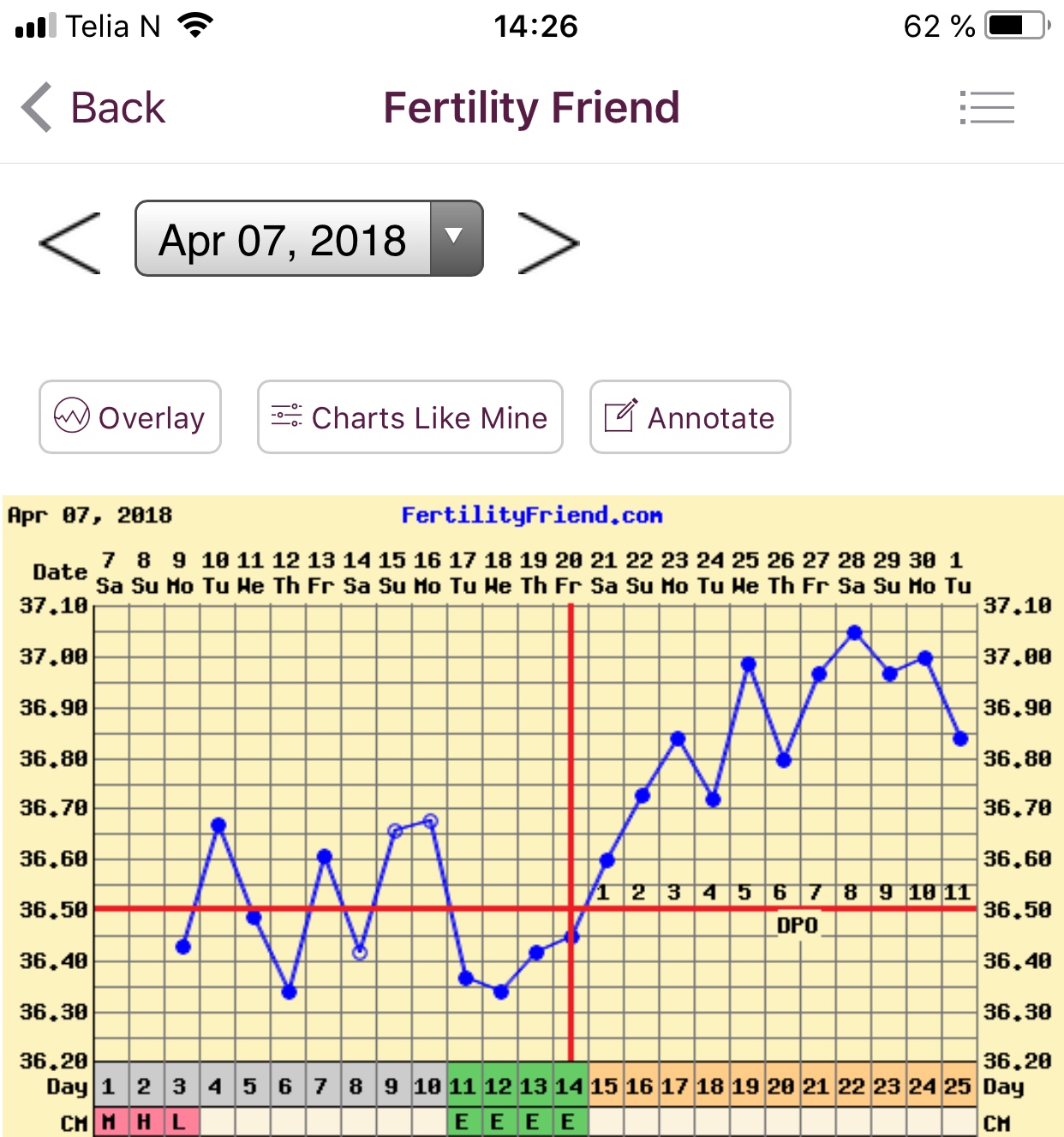Go back to the previous screen

coord(94,108)
